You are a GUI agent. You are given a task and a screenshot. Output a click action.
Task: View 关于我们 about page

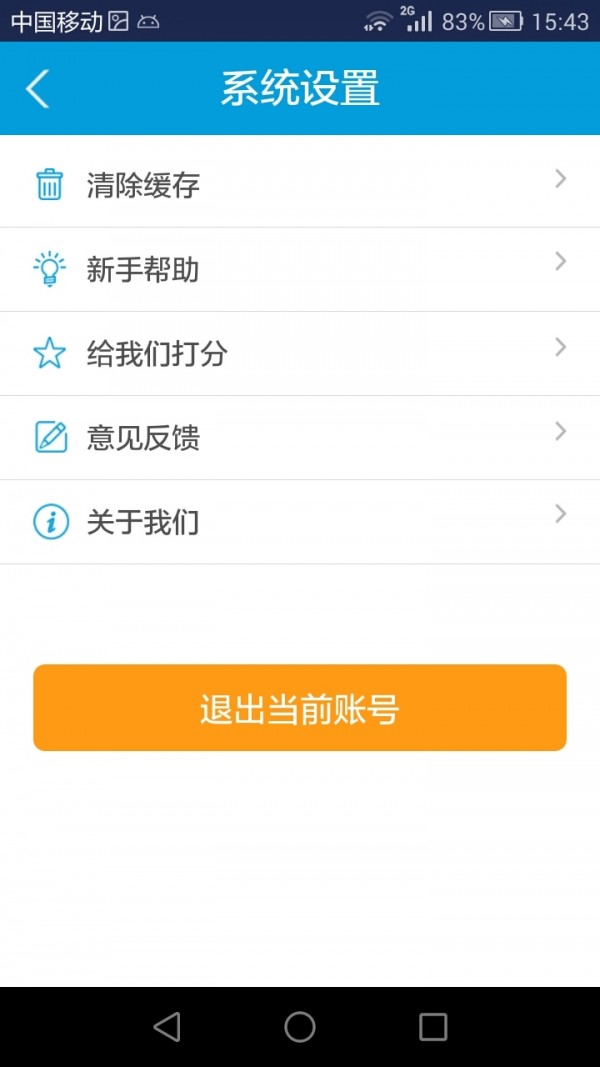[x=300, y=521]
